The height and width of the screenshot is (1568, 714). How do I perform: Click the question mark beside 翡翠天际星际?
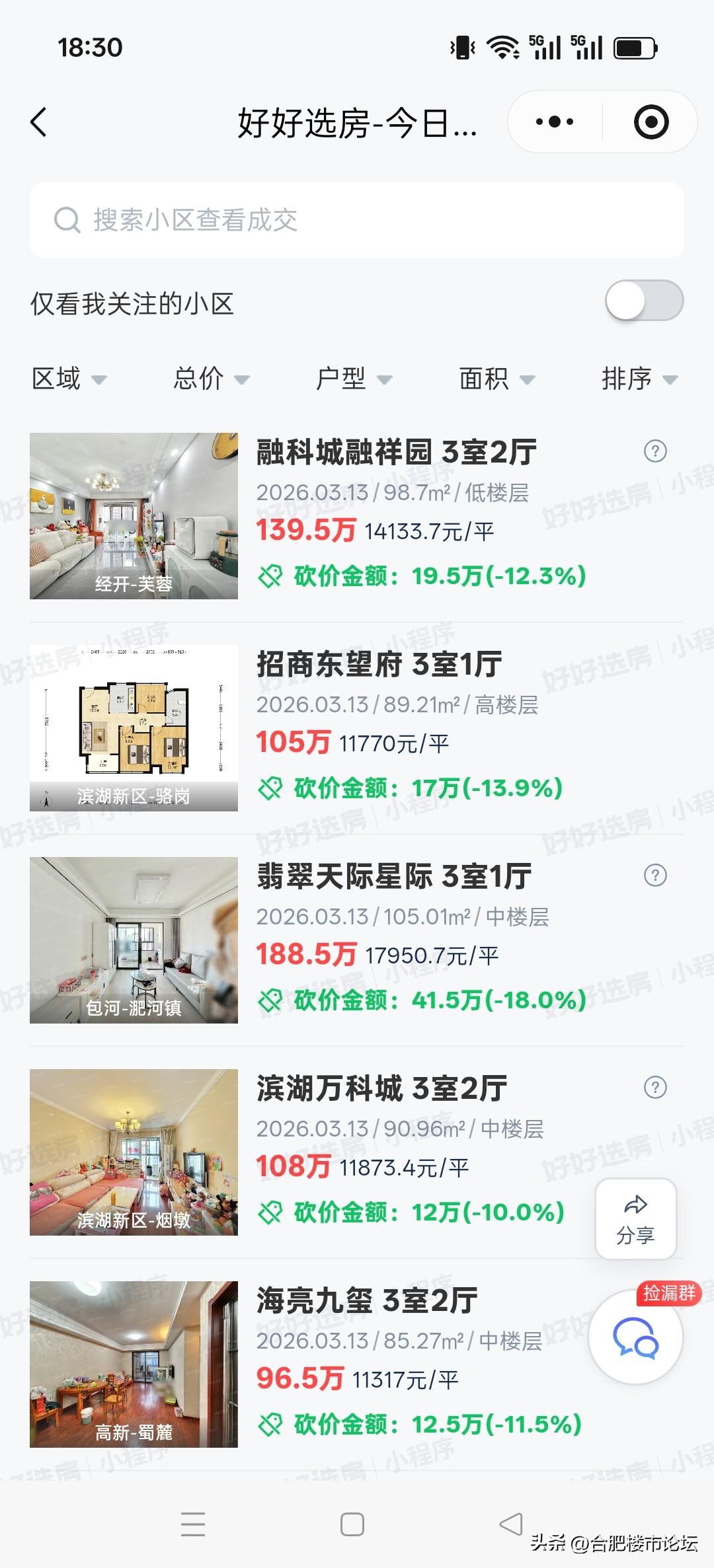coord(654,876)
